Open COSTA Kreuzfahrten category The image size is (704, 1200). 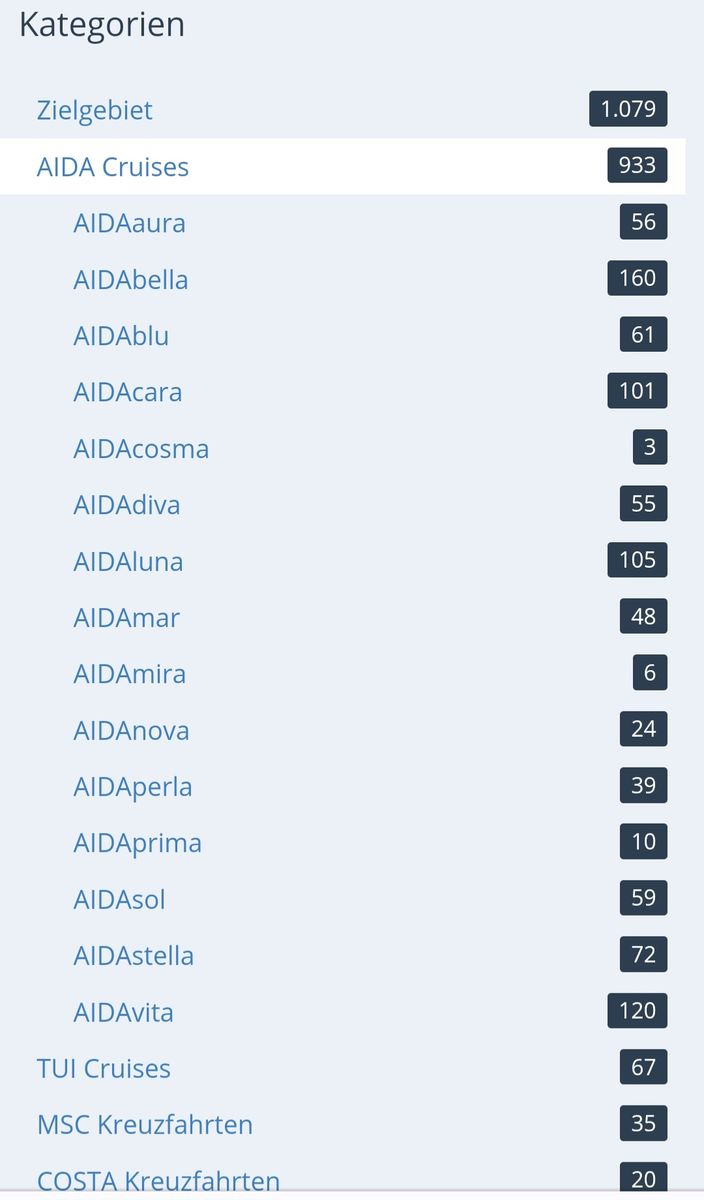pyautogui.click(x=158, y=1181)
